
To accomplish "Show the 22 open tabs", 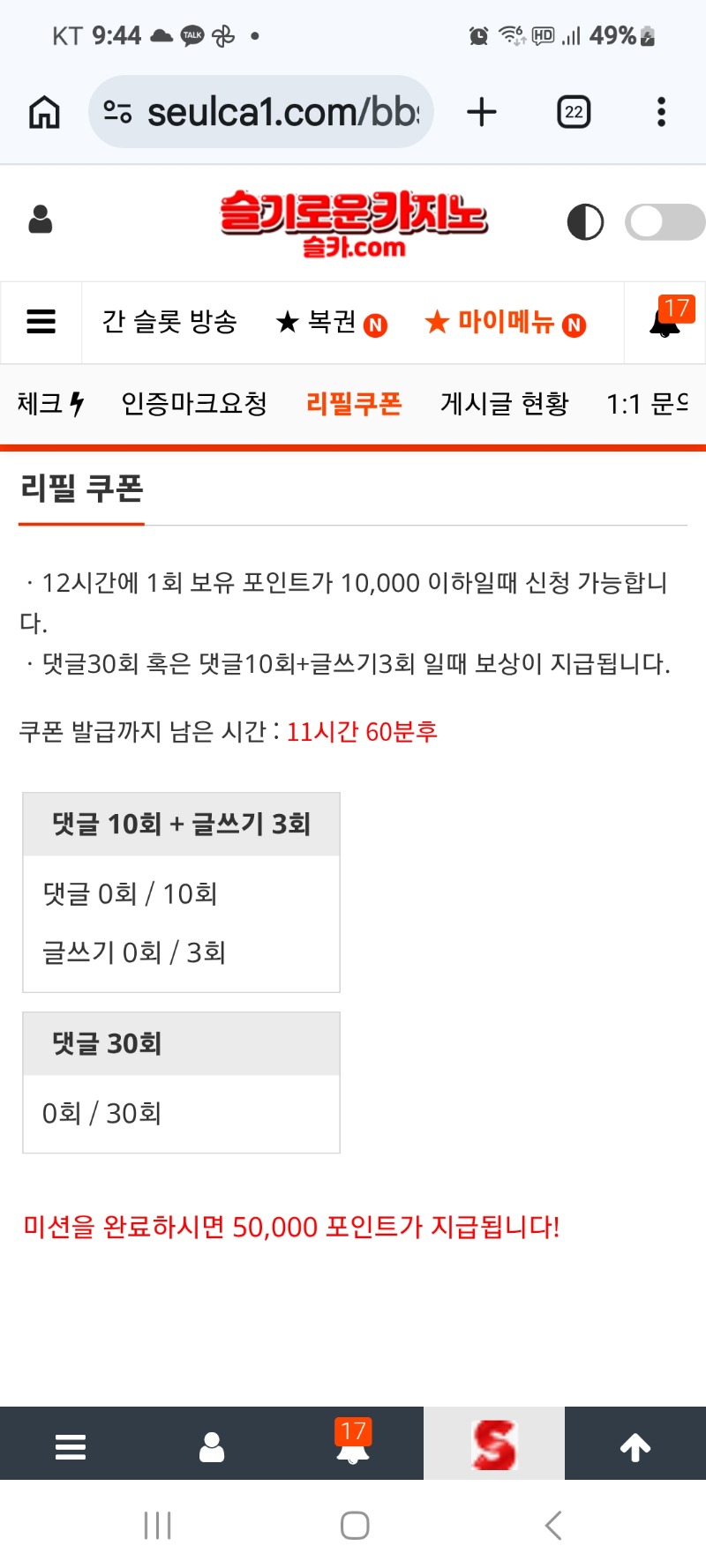I will click(574, 112).
